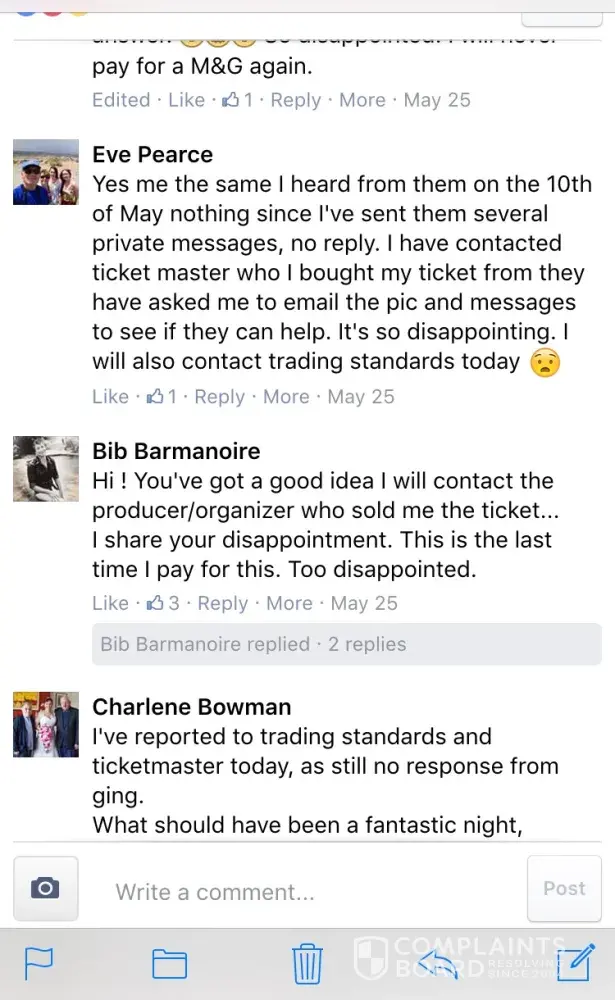This screenshot has width=615, height=1000.
Task: Open Eve Pearce's profile name
Action: point(152,155)
